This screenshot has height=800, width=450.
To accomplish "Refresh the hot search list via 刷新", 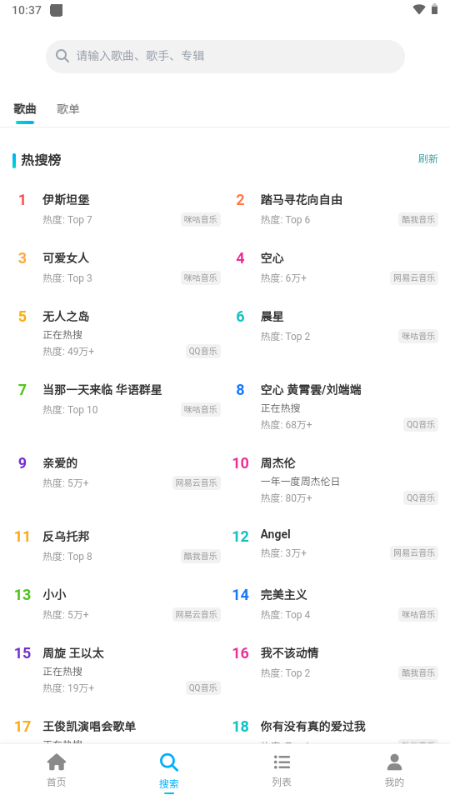I will 428,159.
